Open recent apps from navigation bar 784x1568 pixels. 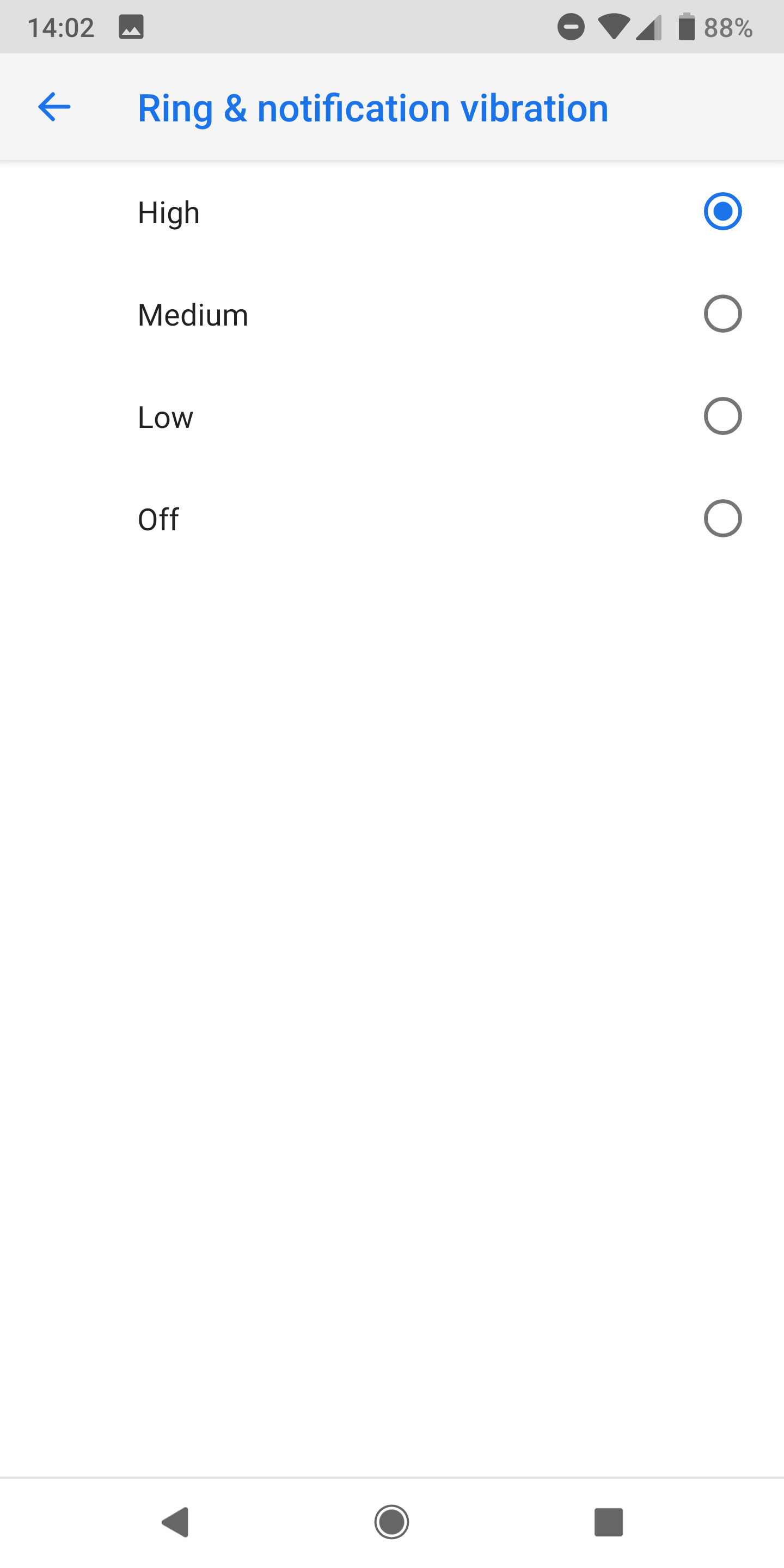(x=608, y=1522)
